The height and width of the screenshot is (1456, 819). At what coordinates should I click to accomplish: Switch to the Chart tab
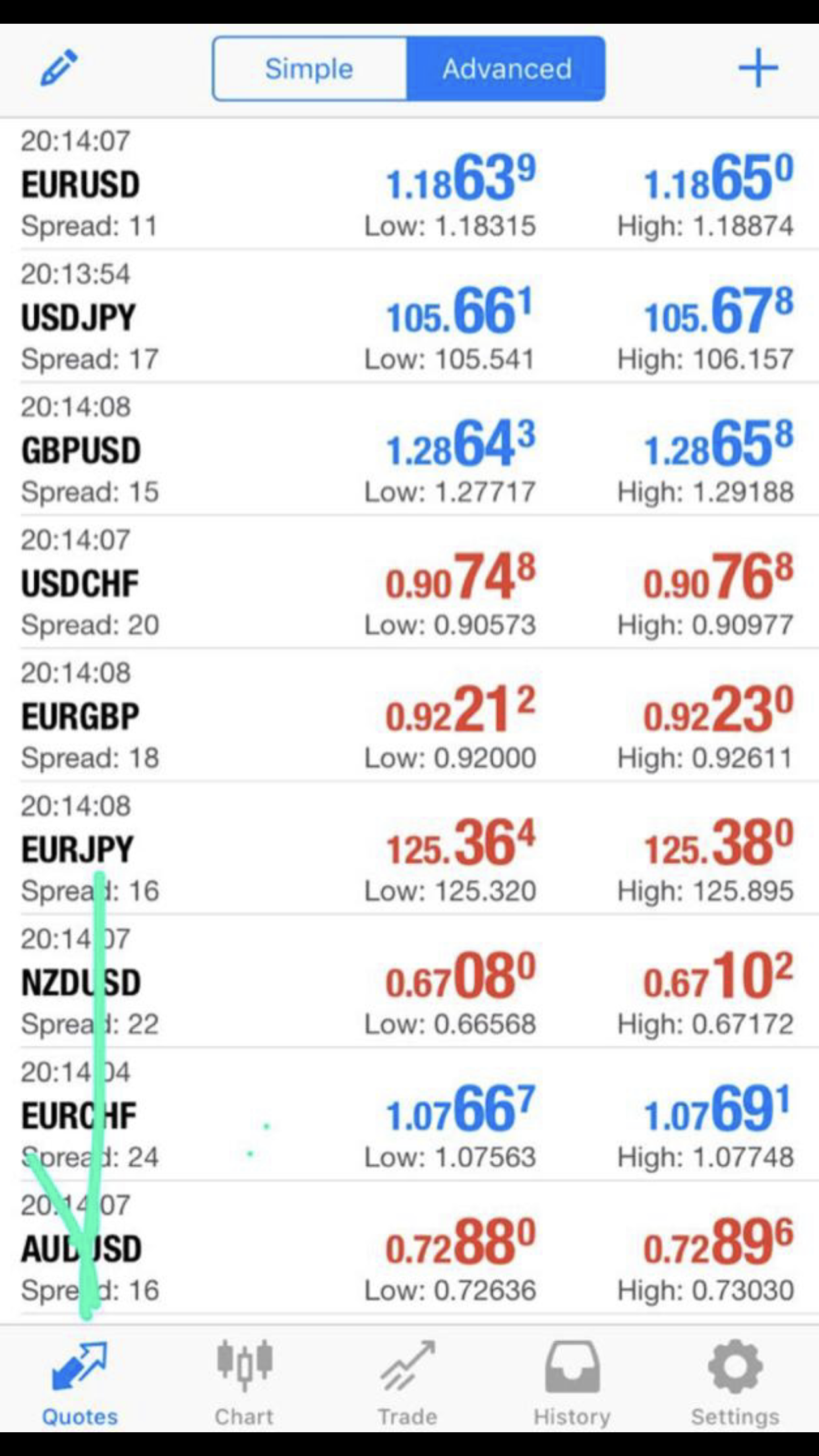coord(244,1378)
